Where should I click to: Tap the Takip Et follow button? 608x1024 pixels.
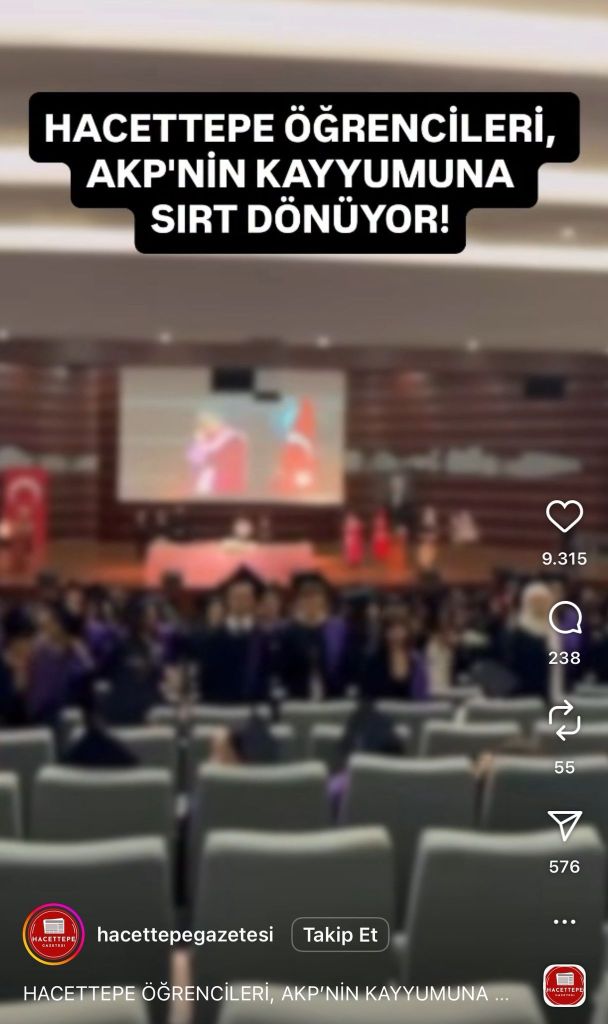[340, 935]
